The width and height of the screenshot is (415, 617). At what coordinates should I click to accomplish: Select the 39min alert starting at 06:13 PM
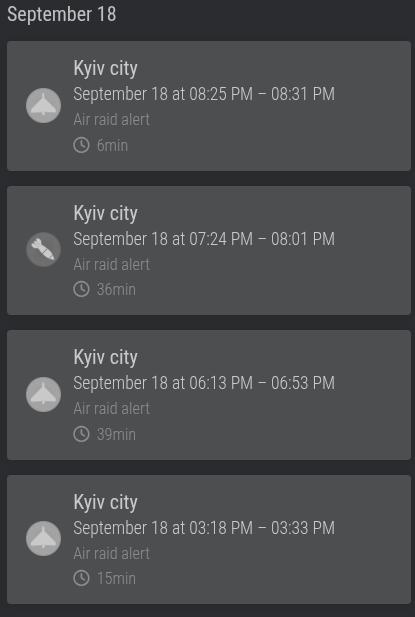pos(209,395)
